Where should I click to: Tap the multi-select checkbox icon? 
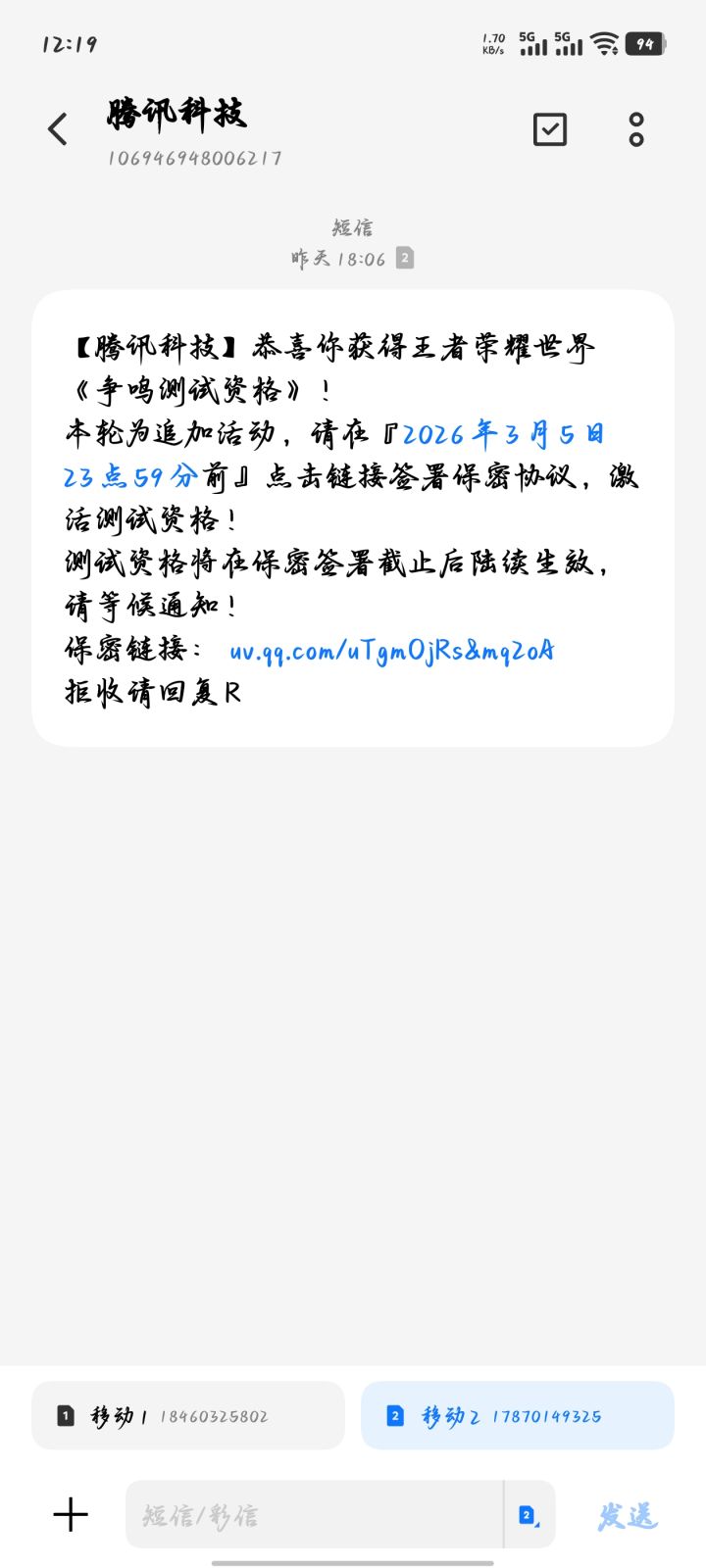point(549,129)
